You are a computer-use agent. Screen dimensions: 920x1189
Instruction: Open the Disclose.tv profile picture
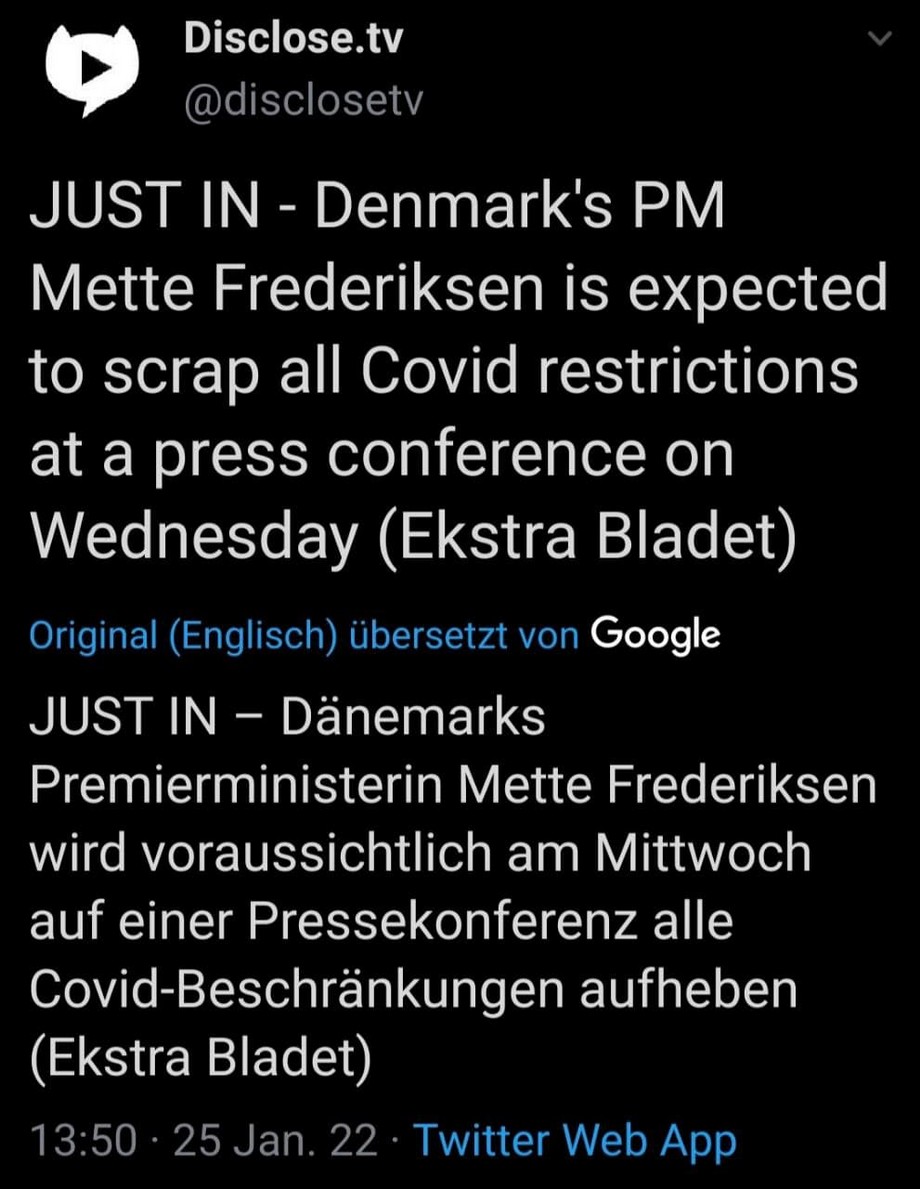[93, 70]
